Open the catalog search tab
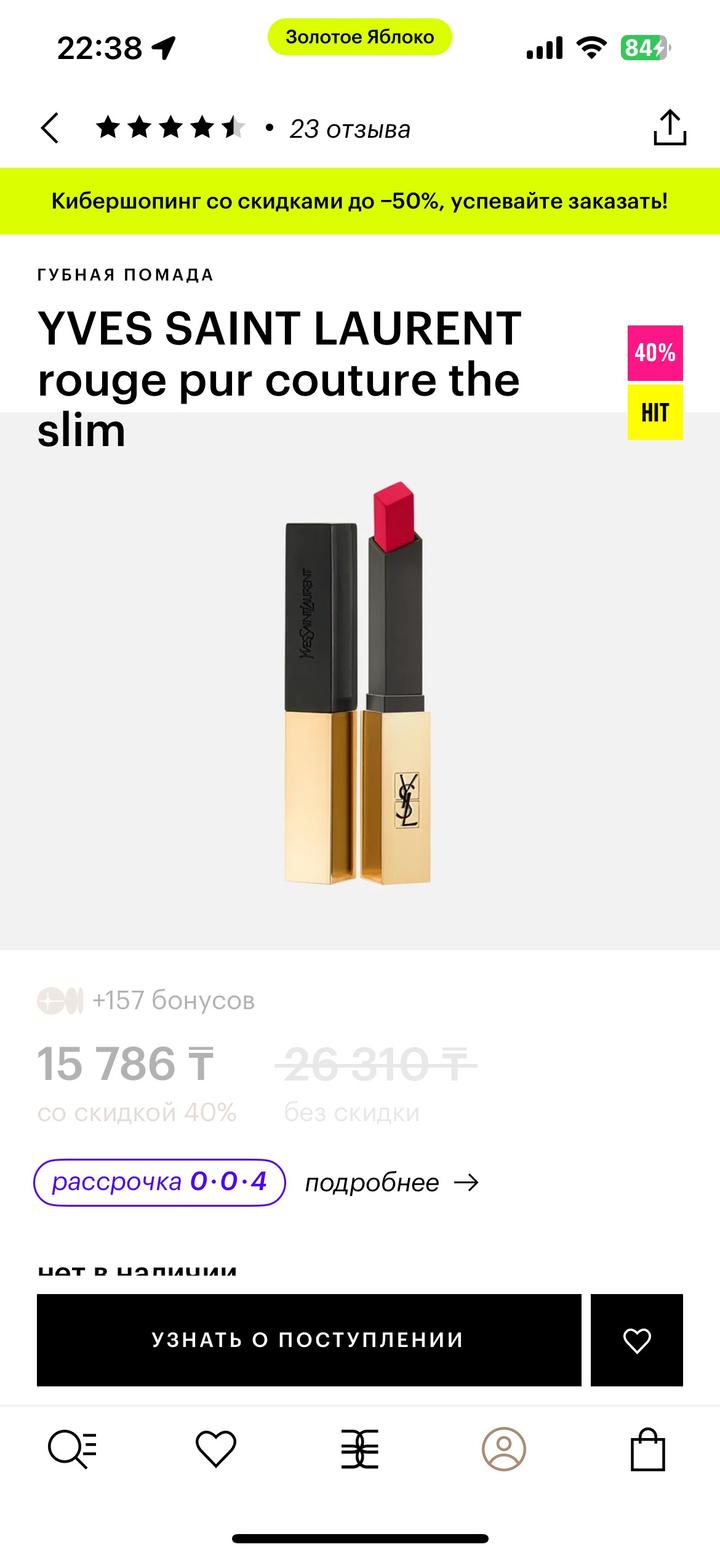 pos(72,1449)
